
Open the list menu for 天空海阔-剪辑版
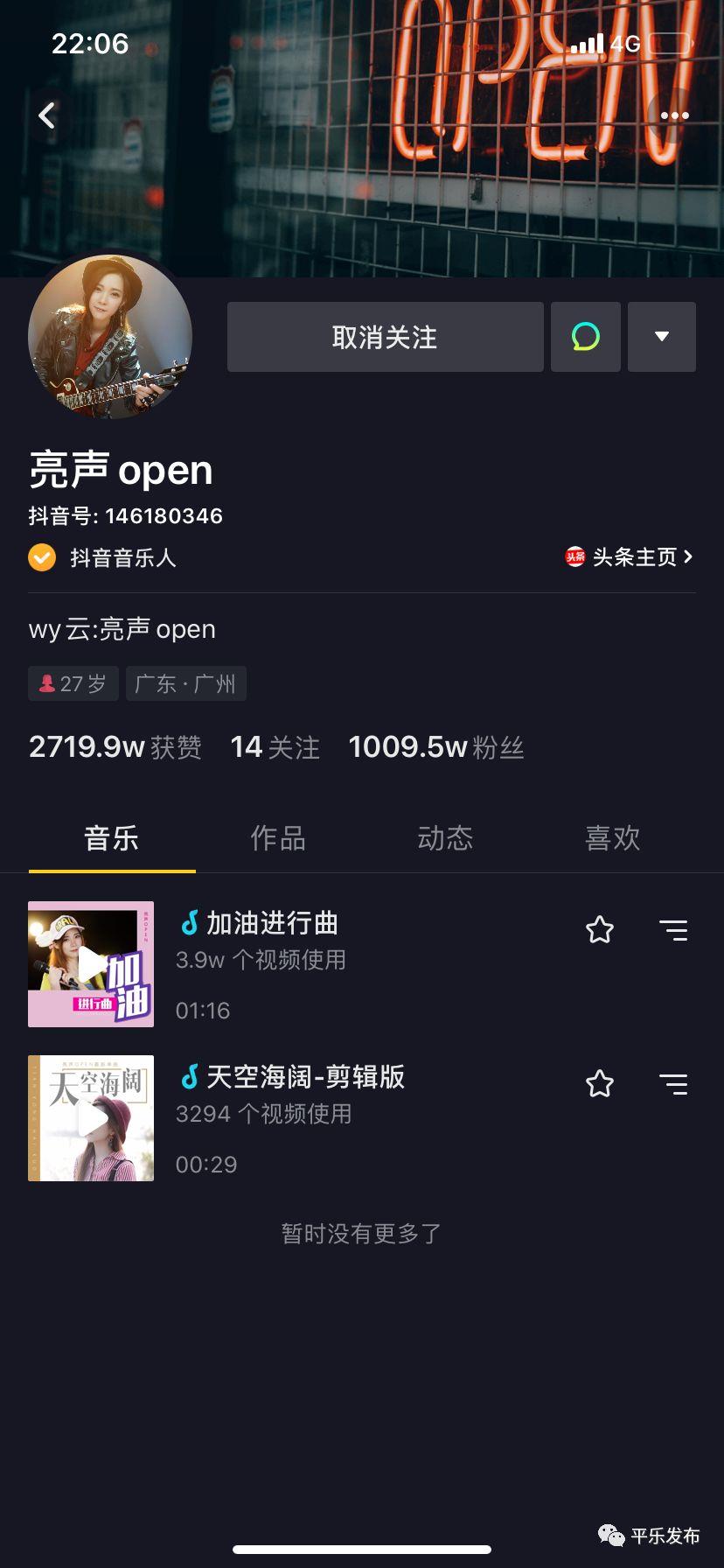pyautogui.click(x=673, y=1084)
